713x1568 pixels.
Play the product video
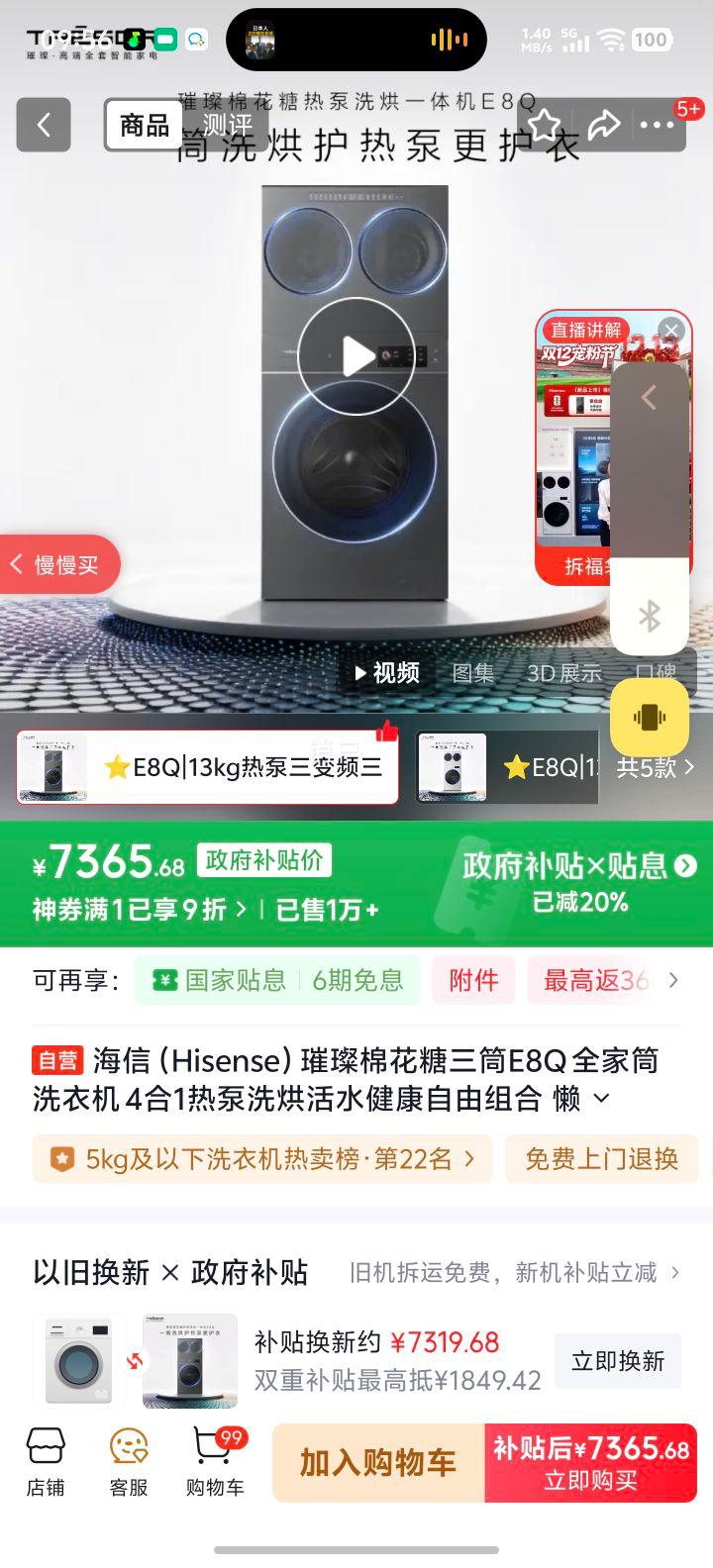coord(356,356)
